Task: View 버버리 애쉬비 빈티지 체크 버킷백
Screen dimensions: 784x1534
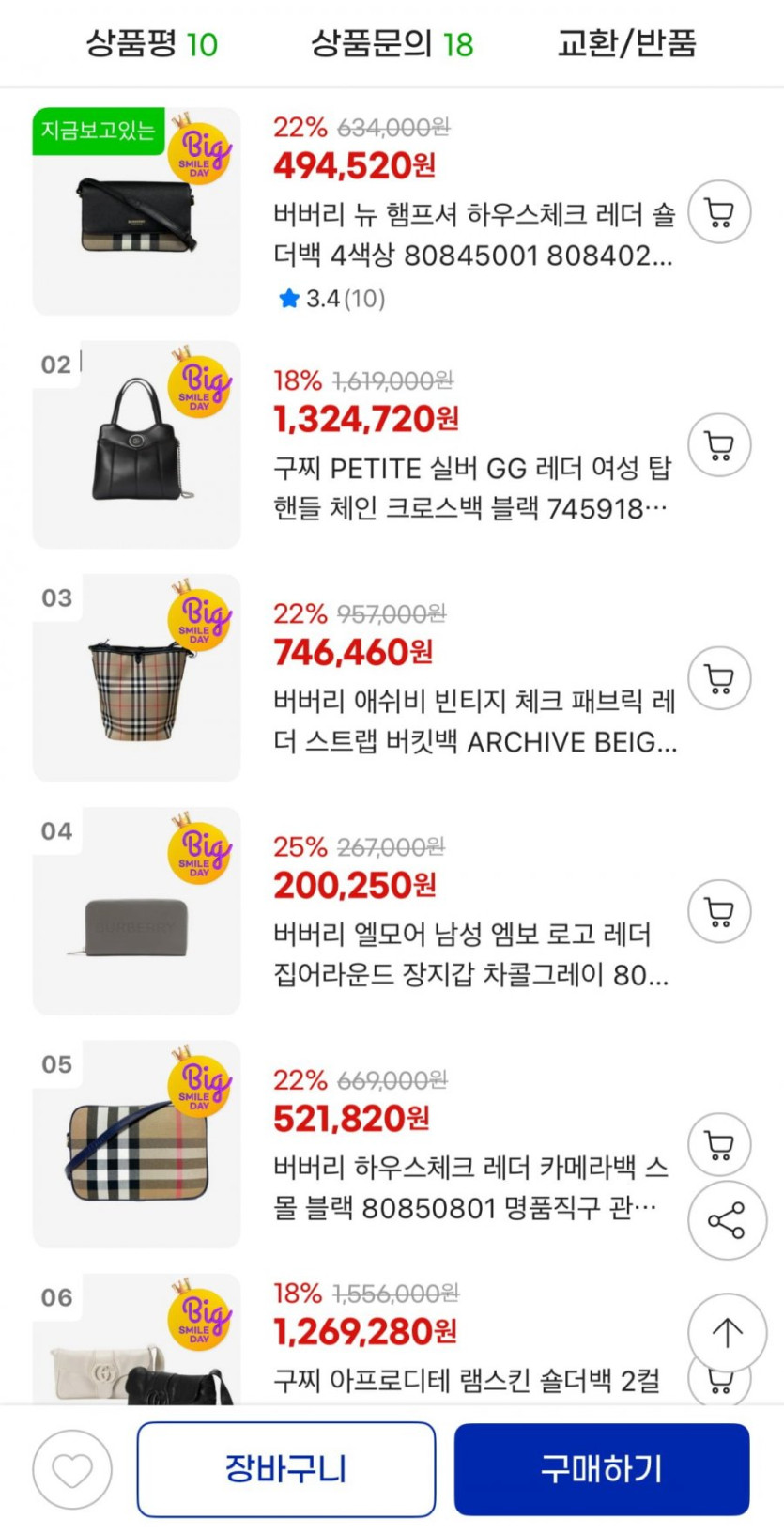Action: click(474, 721)
